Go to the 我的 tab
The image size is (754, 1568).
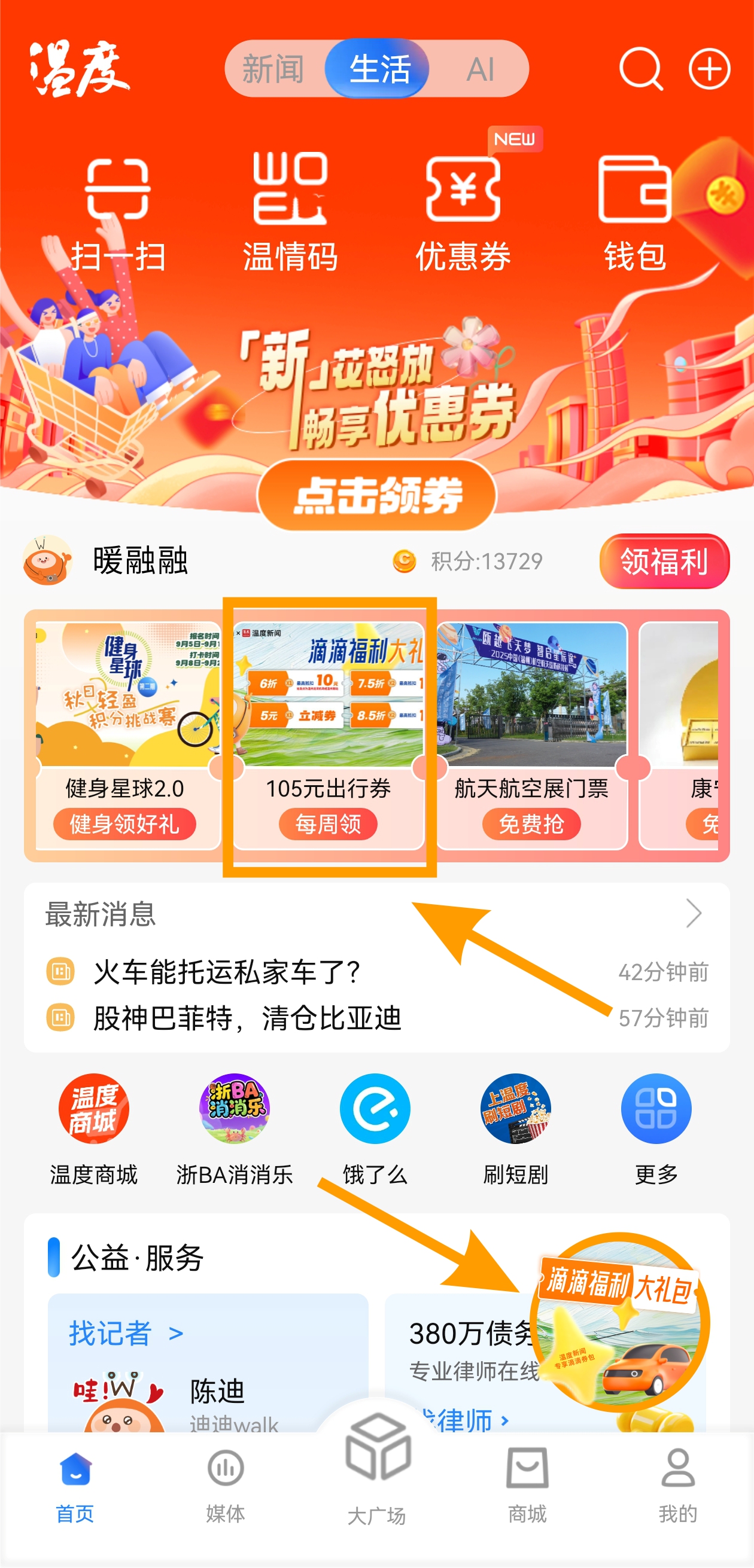point(678,1485)
